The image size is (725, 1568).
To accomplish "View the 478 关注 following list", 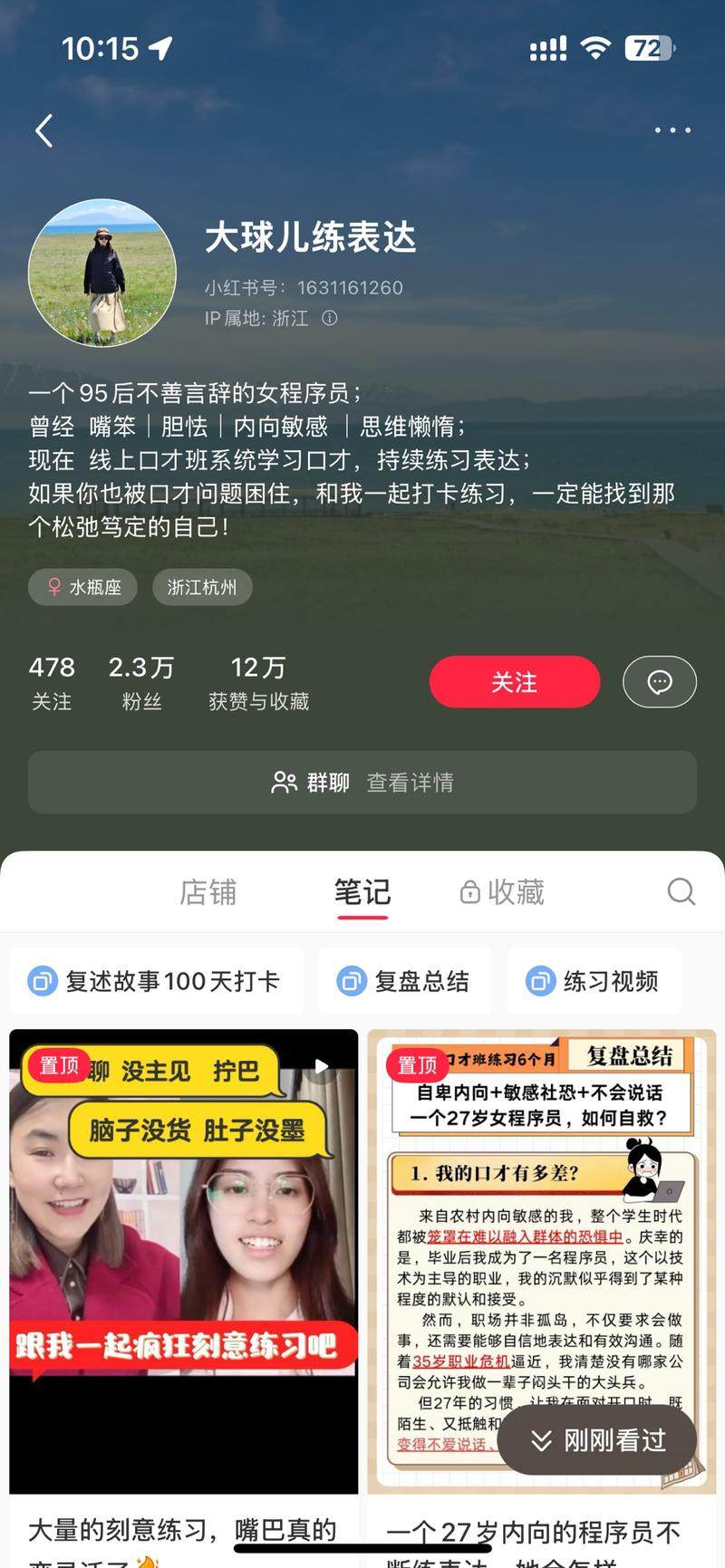I will click(52, 683).
